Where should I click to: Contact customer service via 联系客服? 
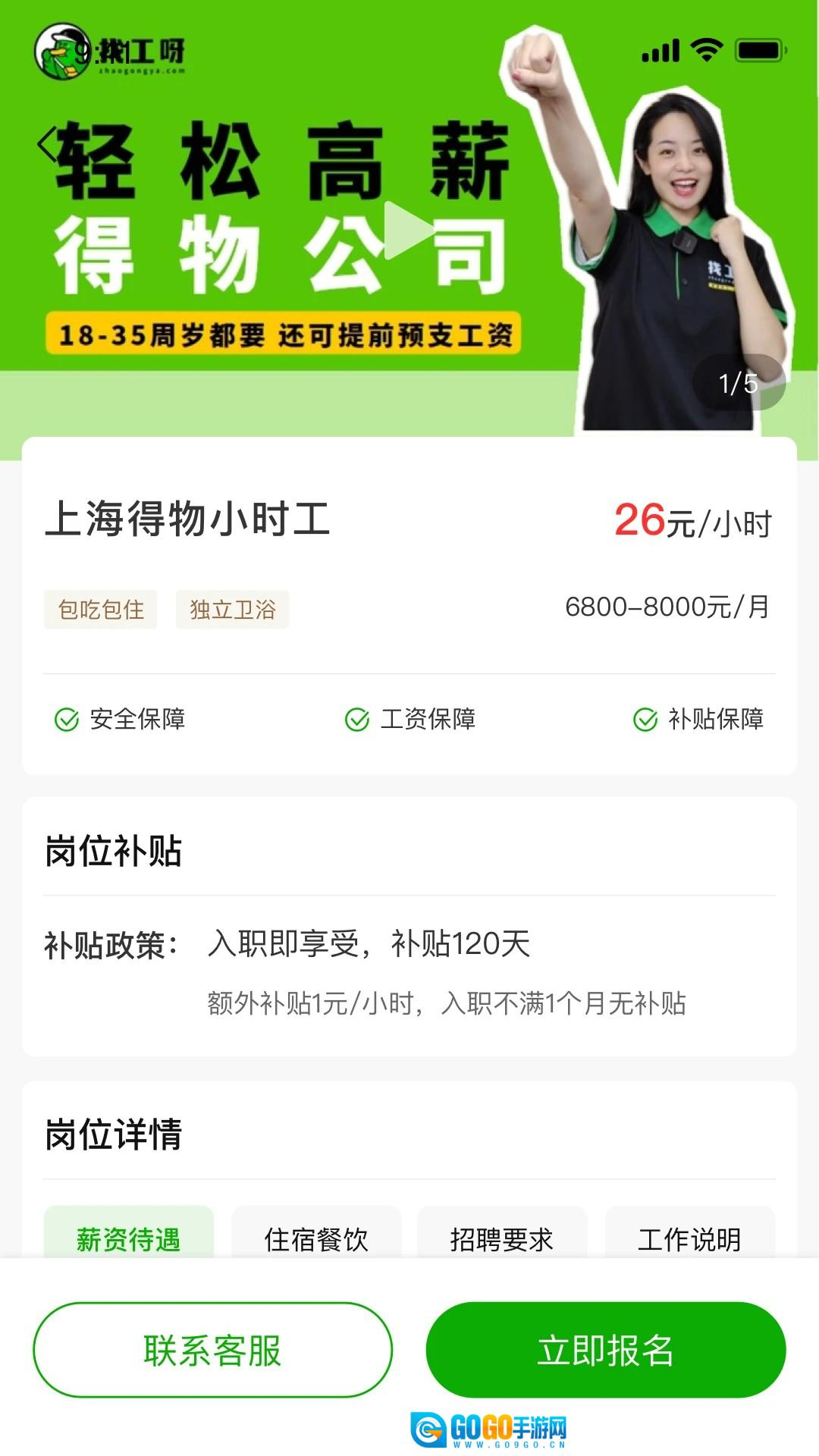coord(212,1350)
